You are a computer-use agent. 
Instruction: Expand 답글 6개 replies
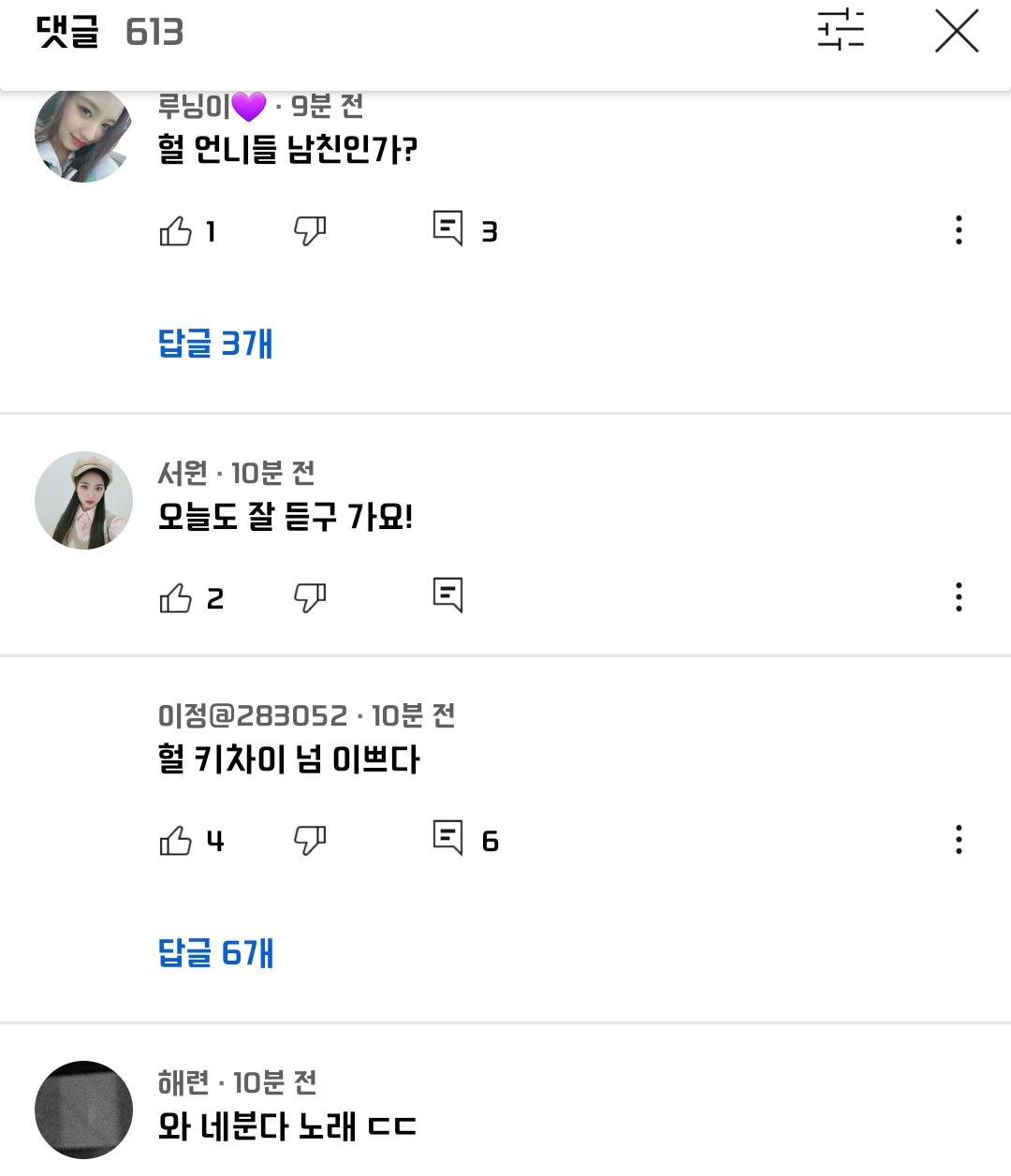point(215,953)
